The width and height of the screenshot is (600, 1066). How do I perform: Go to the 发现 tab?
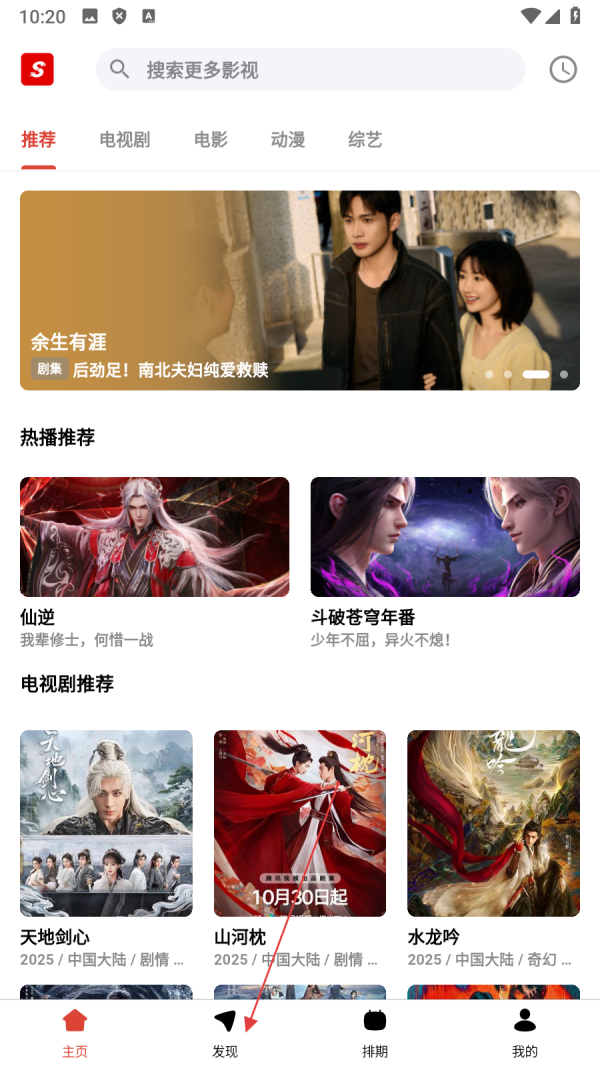point(225,1033)
